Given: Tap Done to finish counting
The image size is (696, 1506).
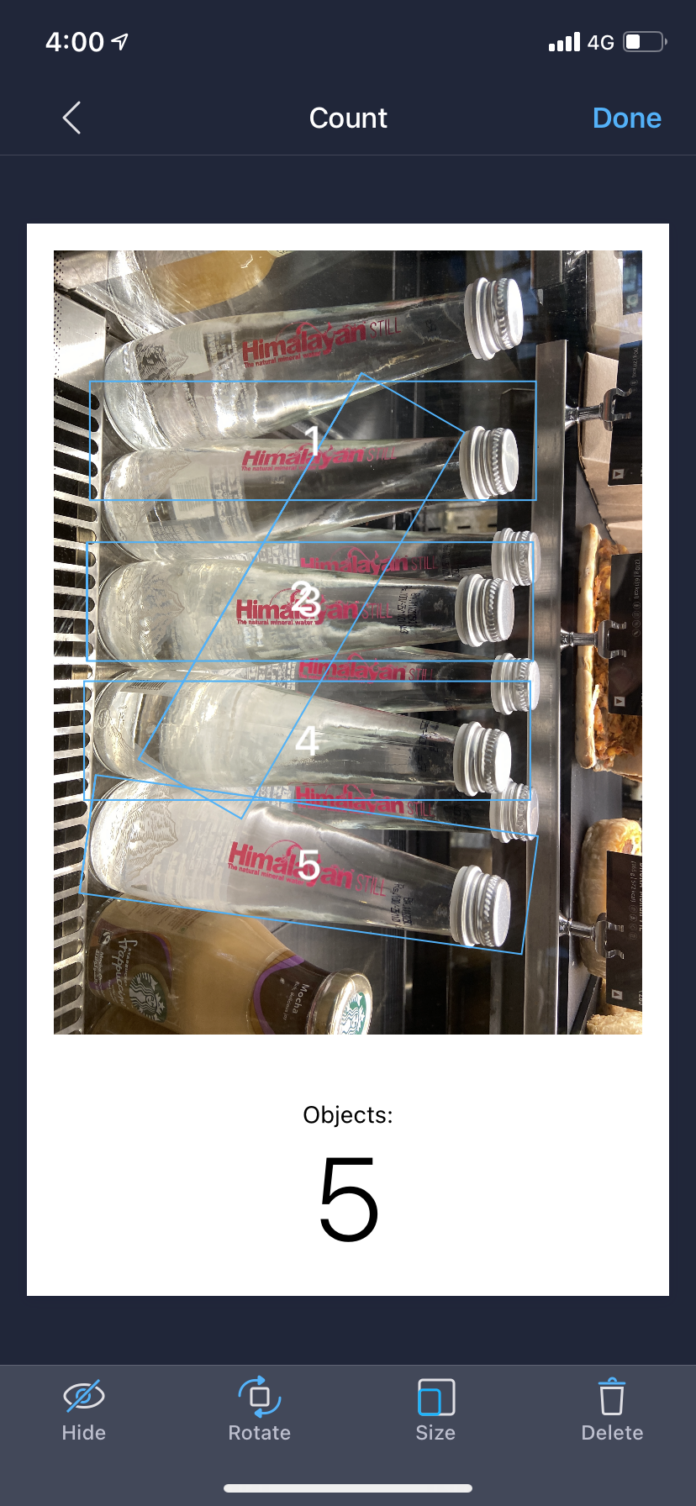Looking at the screenshot, I should (x=626, y=118).
